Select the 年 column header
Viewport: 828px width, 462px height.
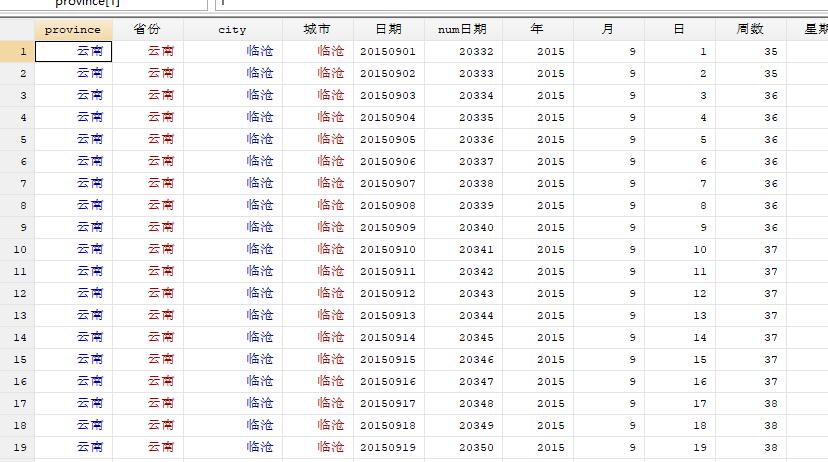click(x=537, y=30)
